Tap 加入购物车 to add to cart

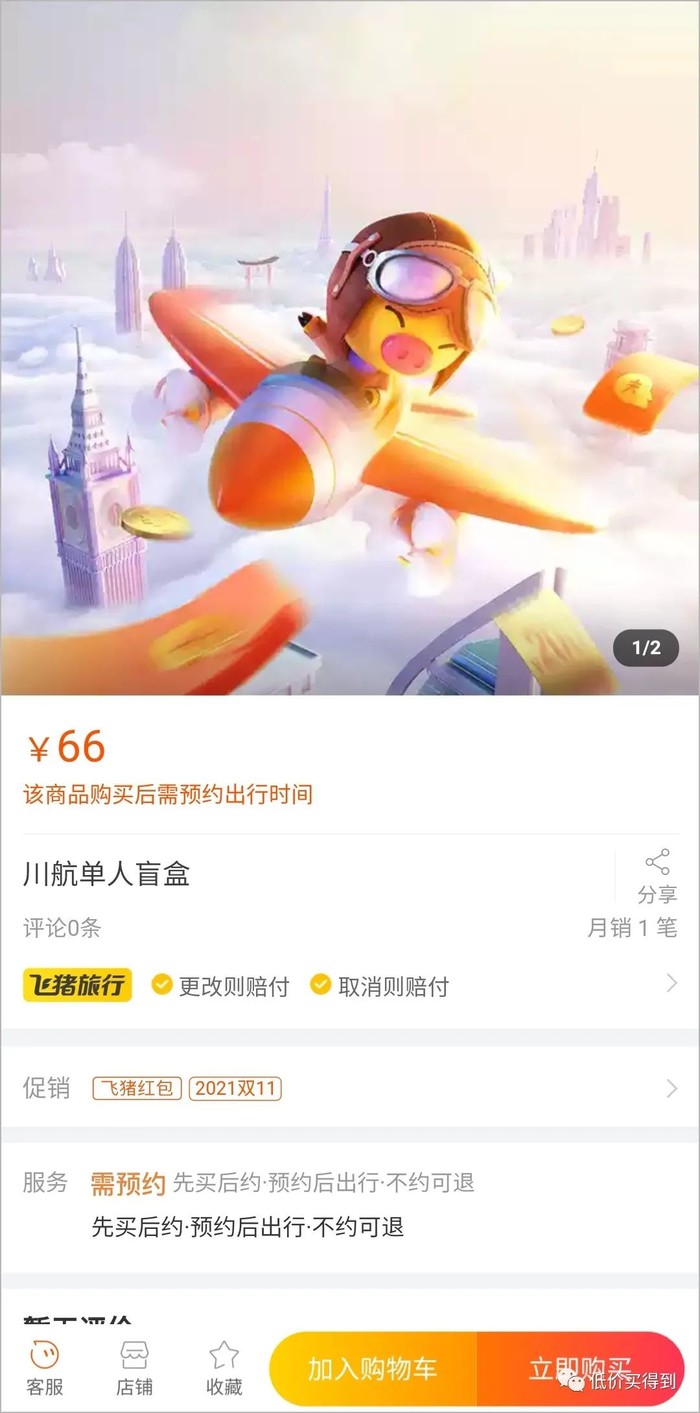pos(373,1368)
